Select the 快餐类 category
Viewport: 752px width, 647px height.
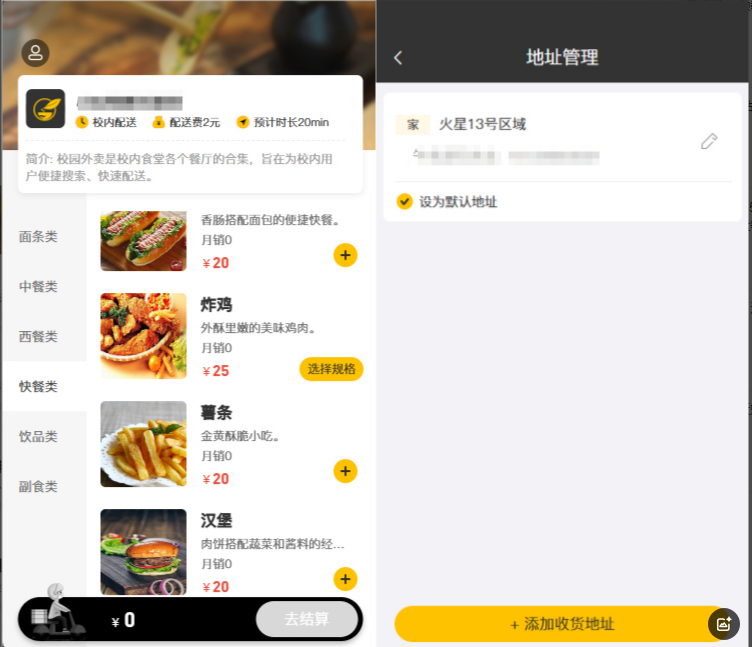38,386
